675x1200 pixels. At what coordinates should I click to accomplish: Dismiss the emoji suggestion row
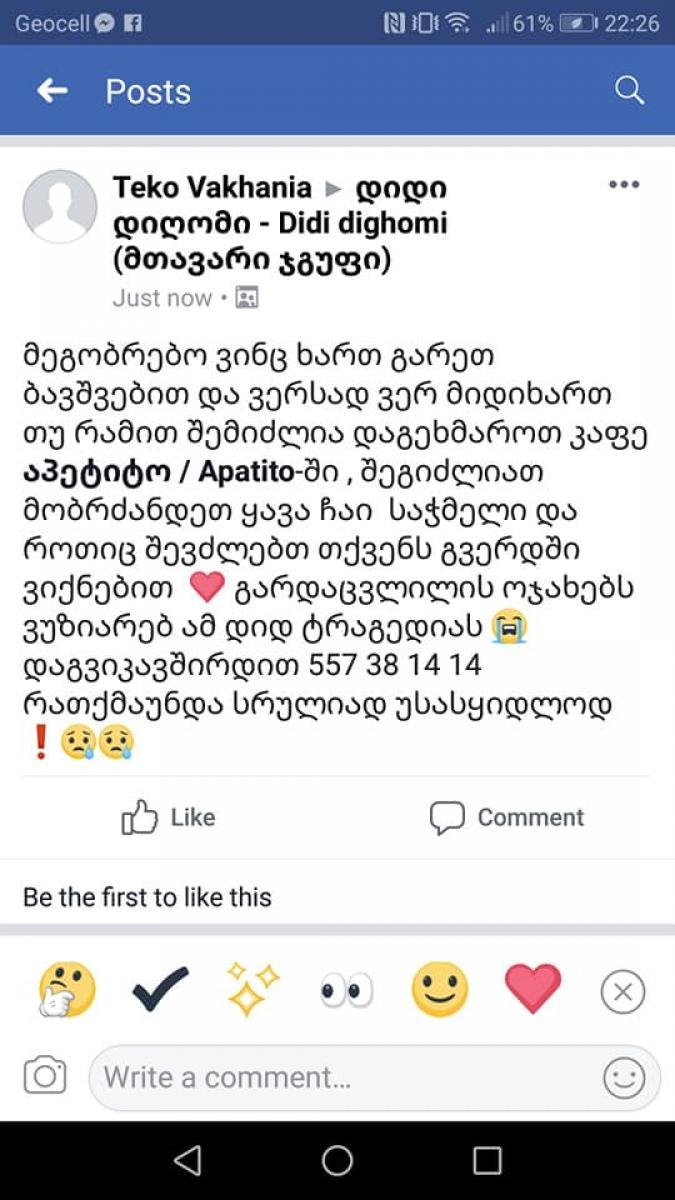click(x=622, y=992)
